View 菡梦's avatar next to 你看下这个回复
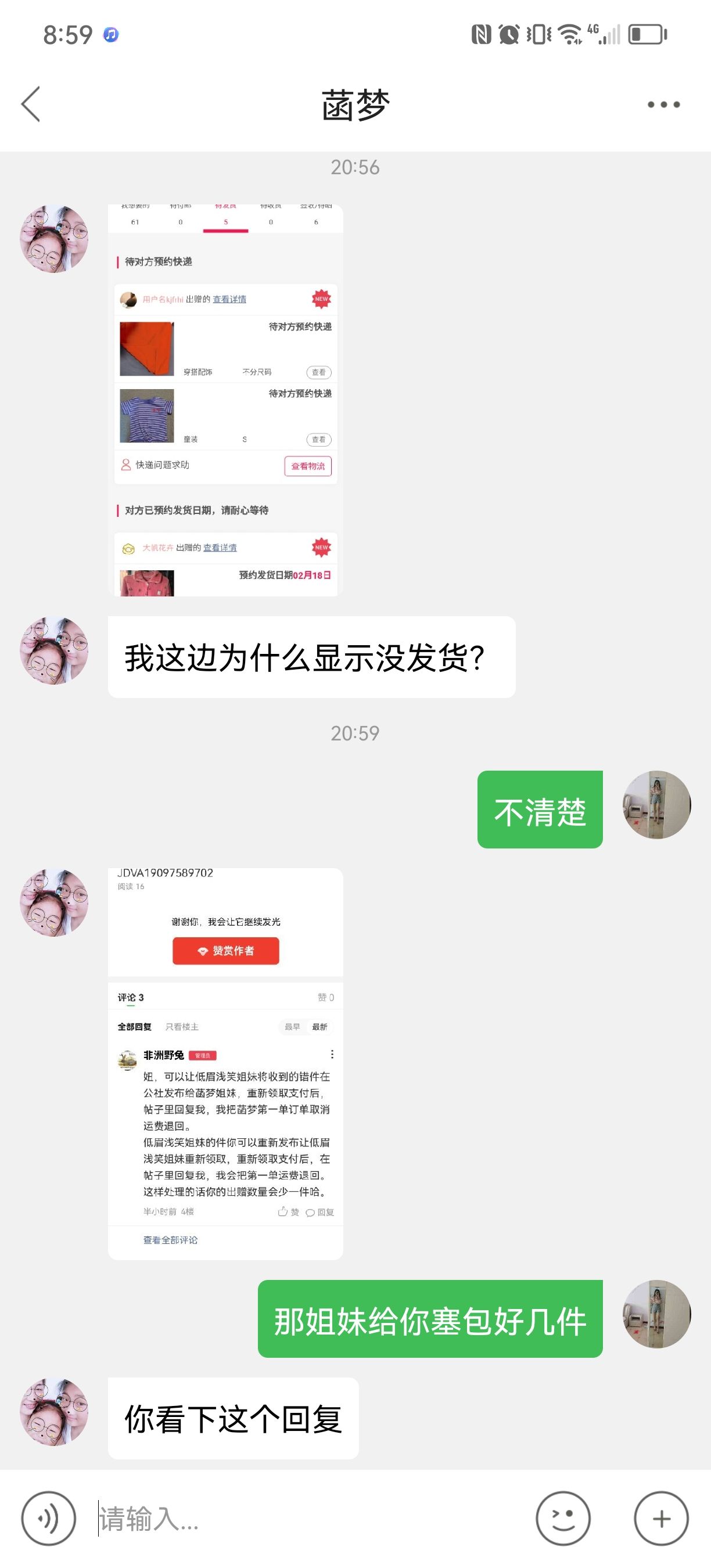The height and width of the screenshot is (1568, 711). pyautogui.click(x=54, y=1412)
